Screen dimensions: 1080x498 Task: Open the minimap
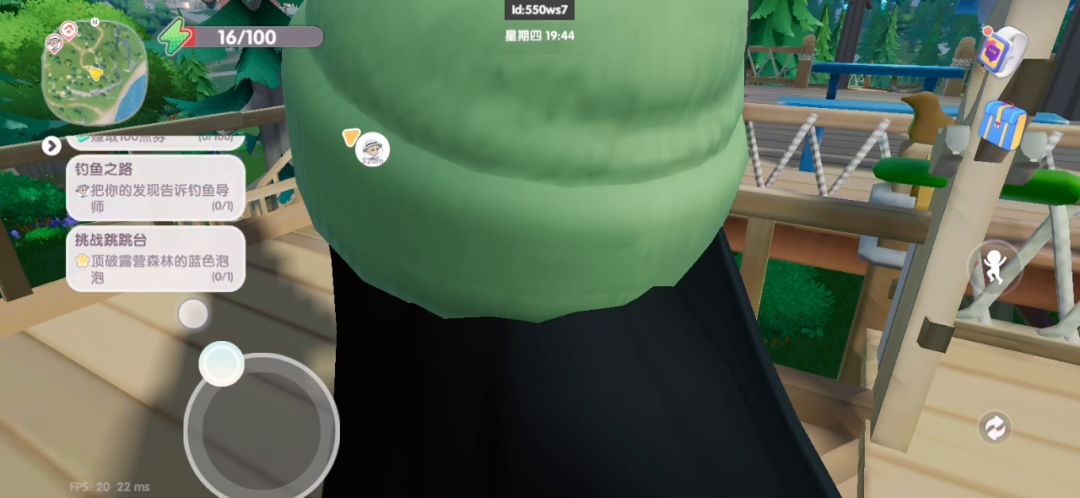click(93, 71)
